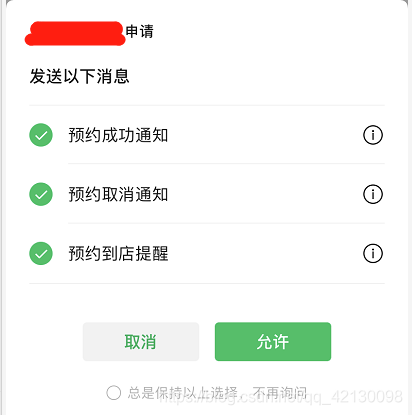Tap the 取消 button
This screenshot has width=412, height=415.
pos(141,342)
